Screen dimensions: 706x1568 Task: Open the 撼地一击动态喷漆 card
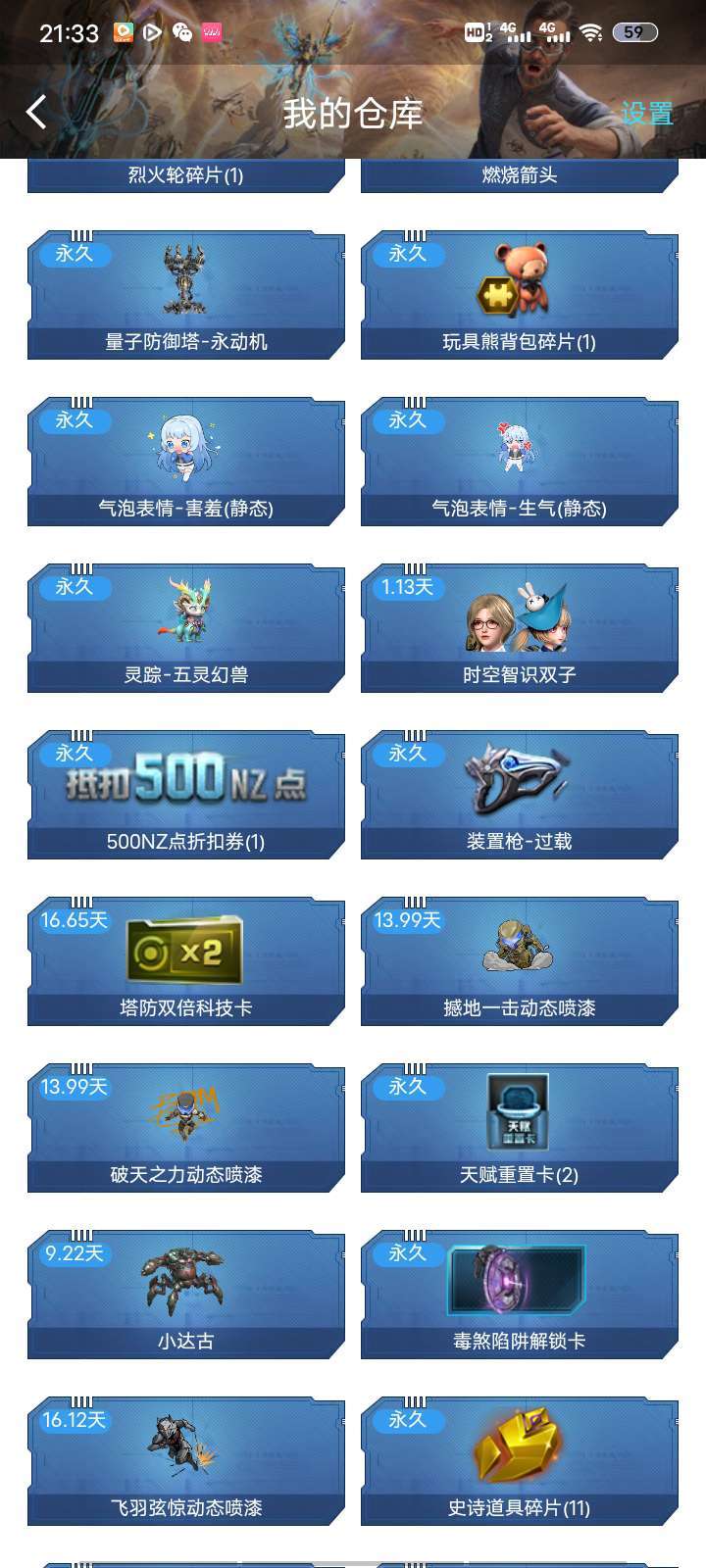(520, 961)
